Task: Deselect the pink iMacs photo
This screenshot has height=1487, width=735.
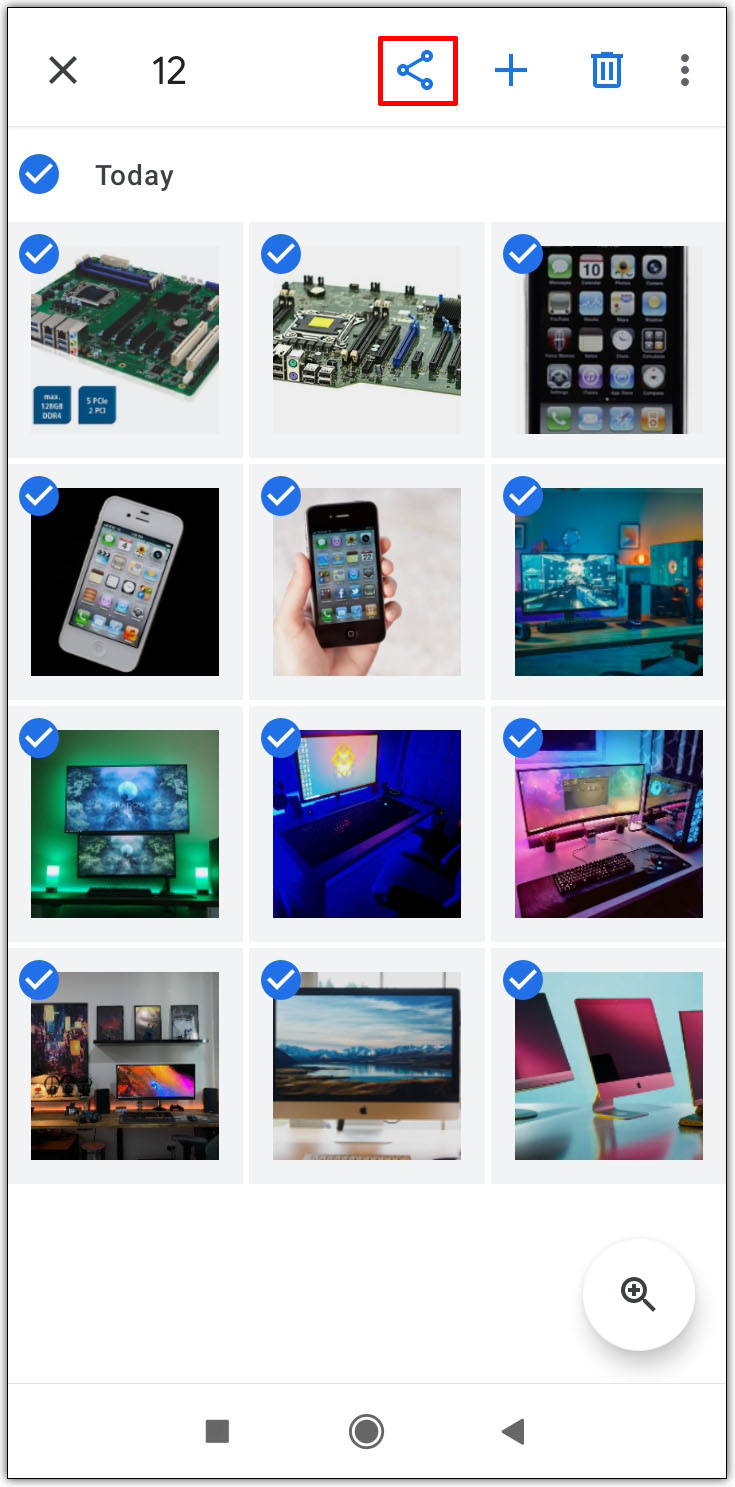Action: (x=609, y=1066)
